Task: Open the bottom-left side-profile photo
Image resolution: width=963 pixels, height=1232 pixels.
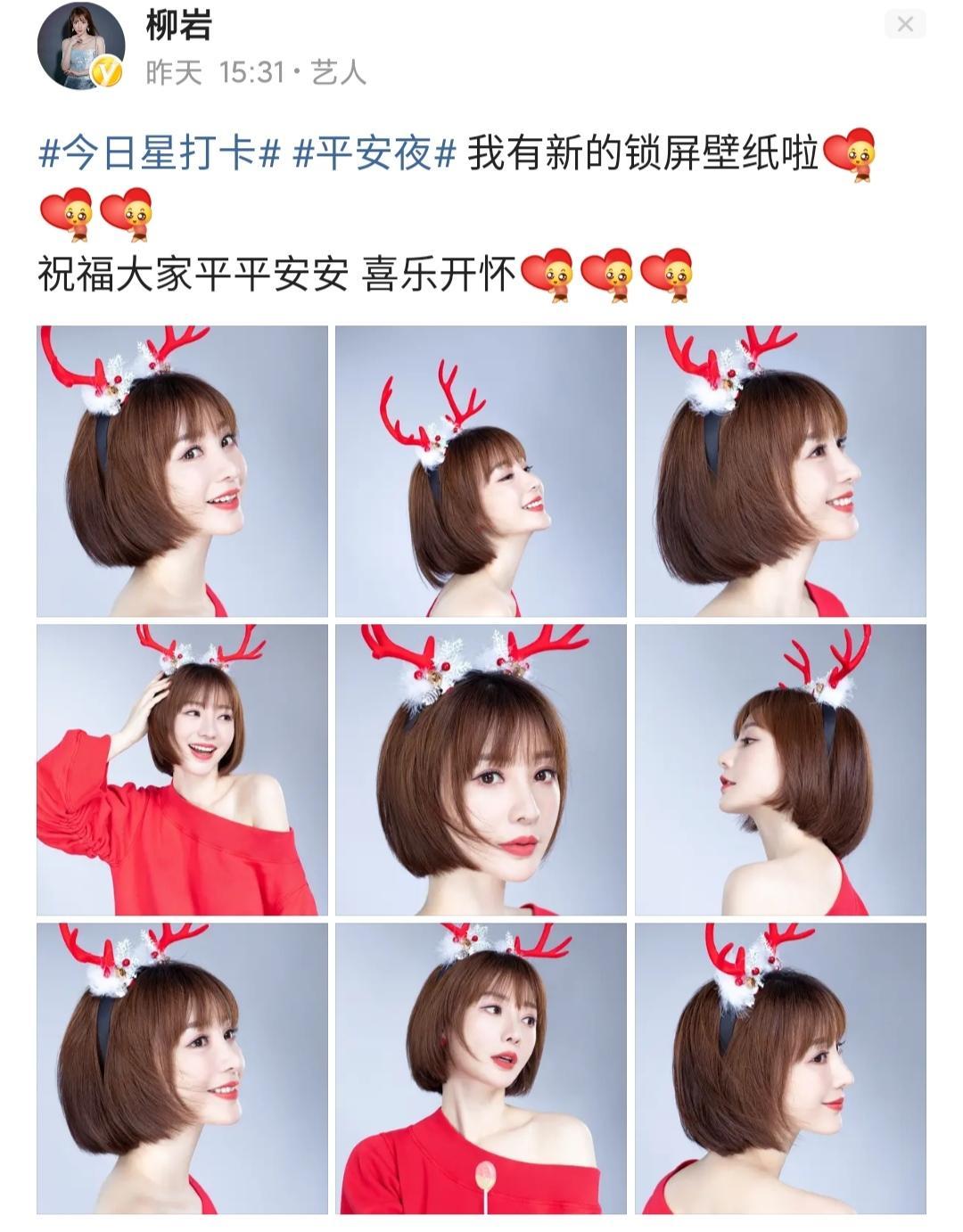Action: click(x=182, y=1068)
